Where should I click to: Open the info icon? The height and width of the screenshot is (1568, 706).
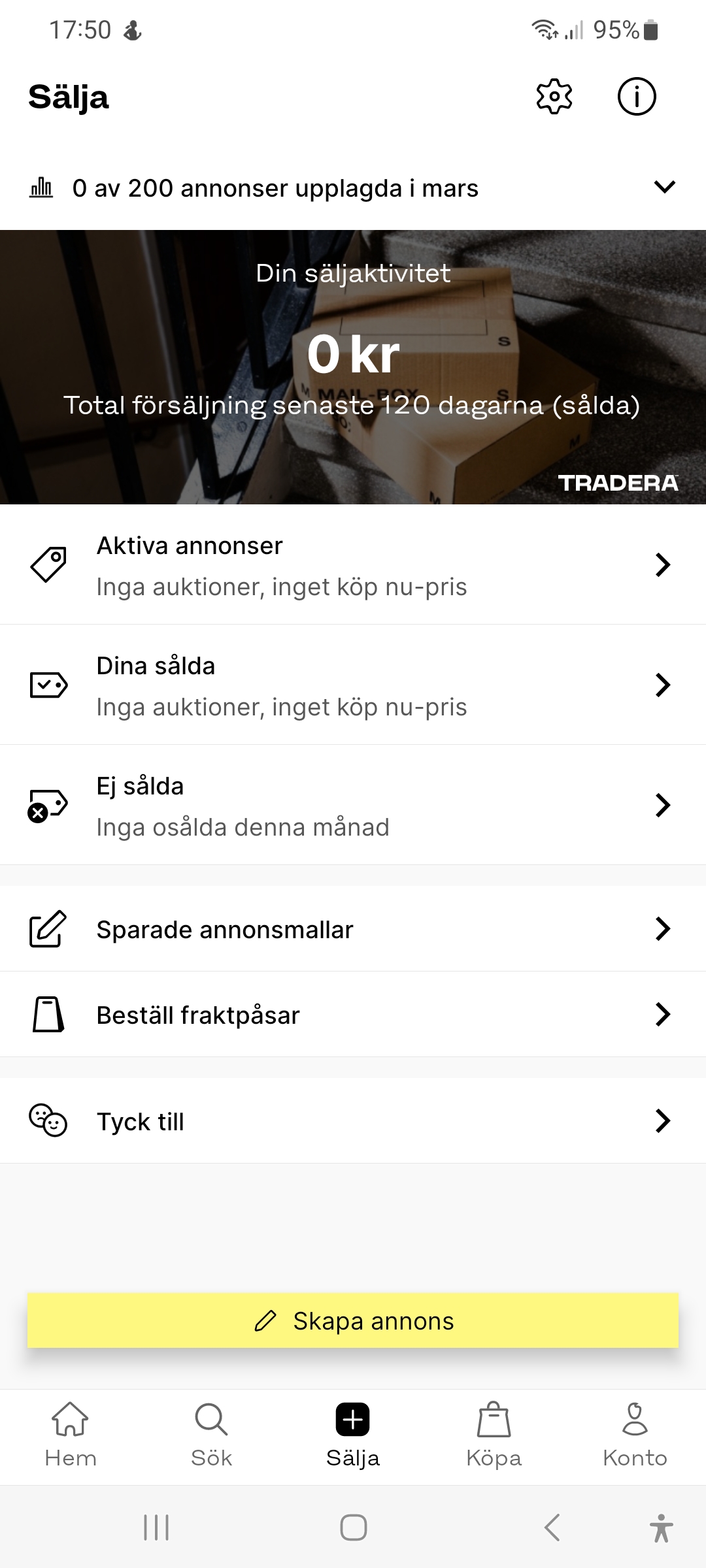(636, 97)
